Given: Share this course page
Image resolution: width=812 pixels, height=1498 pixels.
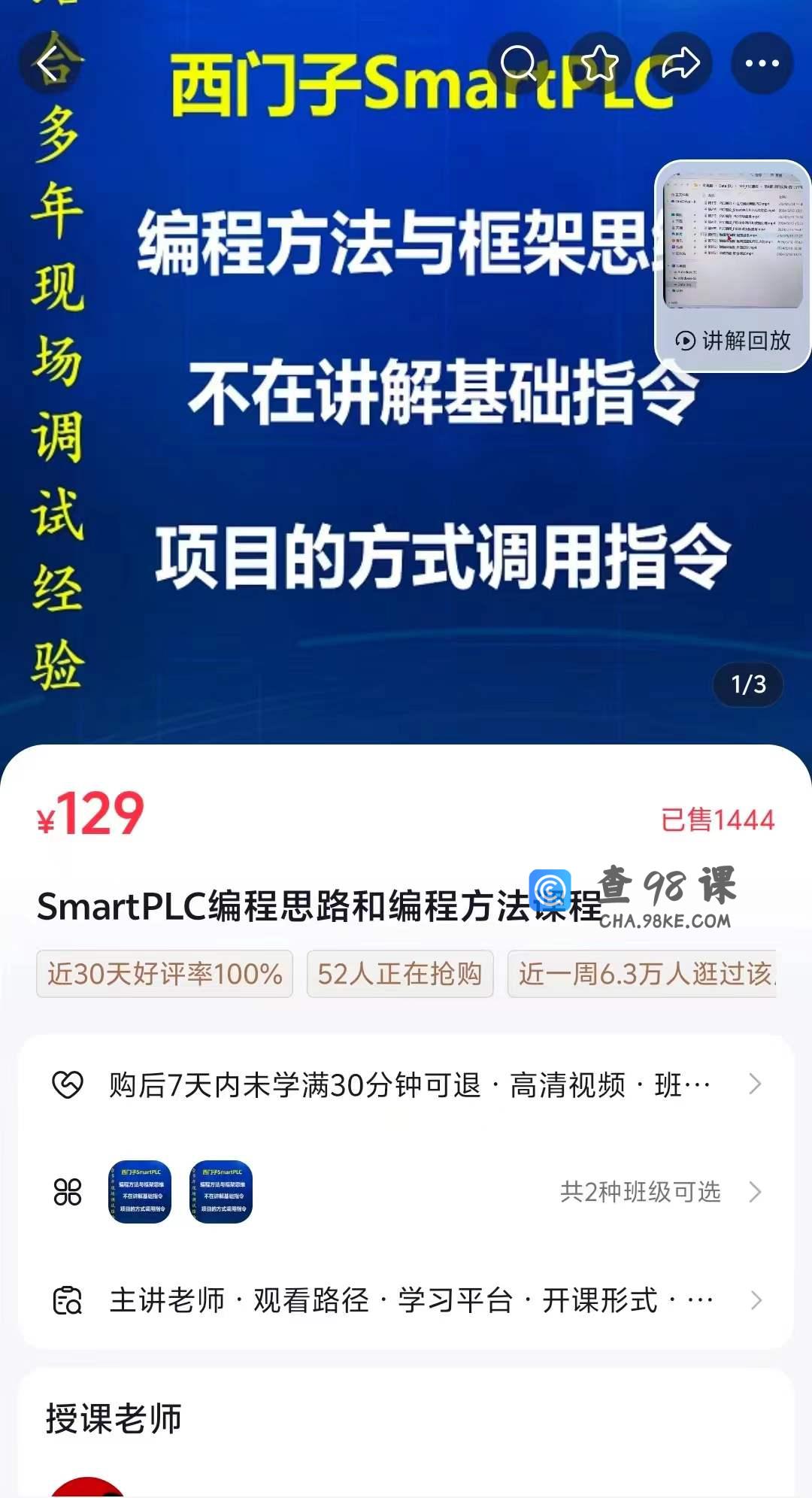Looking at the screenshot, I should 680,63.
